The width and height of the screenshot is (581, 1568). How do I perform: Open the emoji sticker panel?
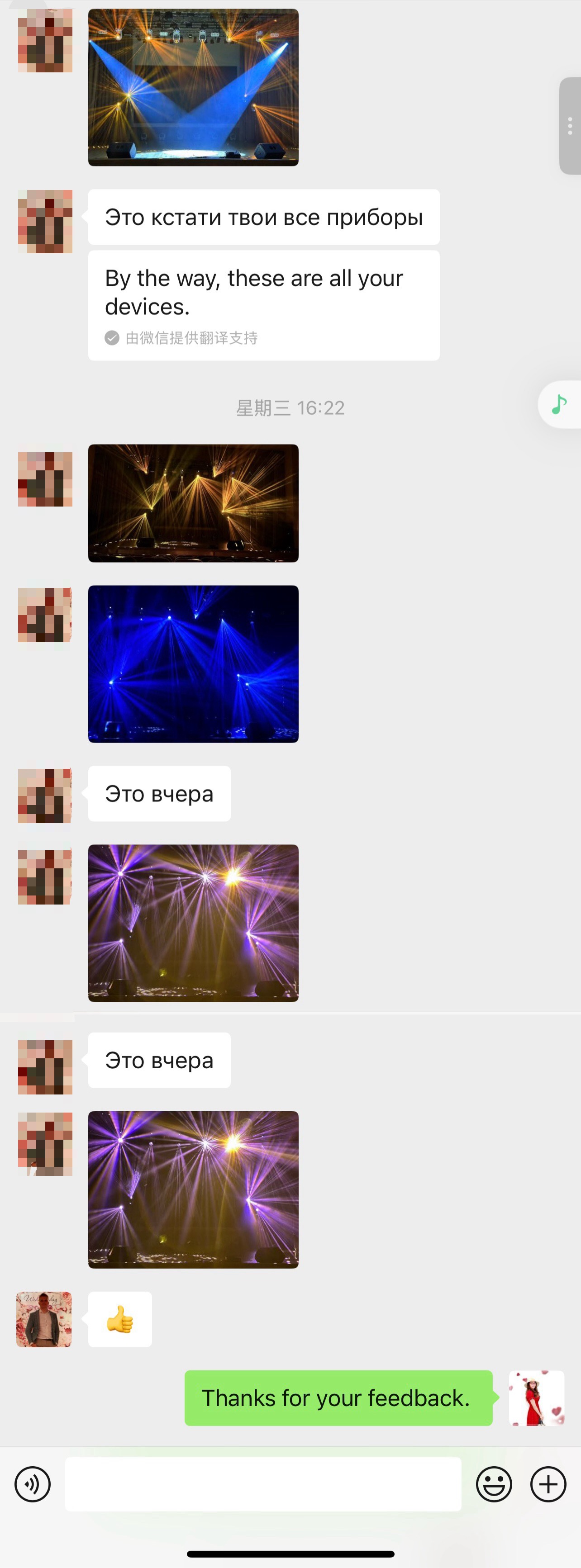[494, 1484]
